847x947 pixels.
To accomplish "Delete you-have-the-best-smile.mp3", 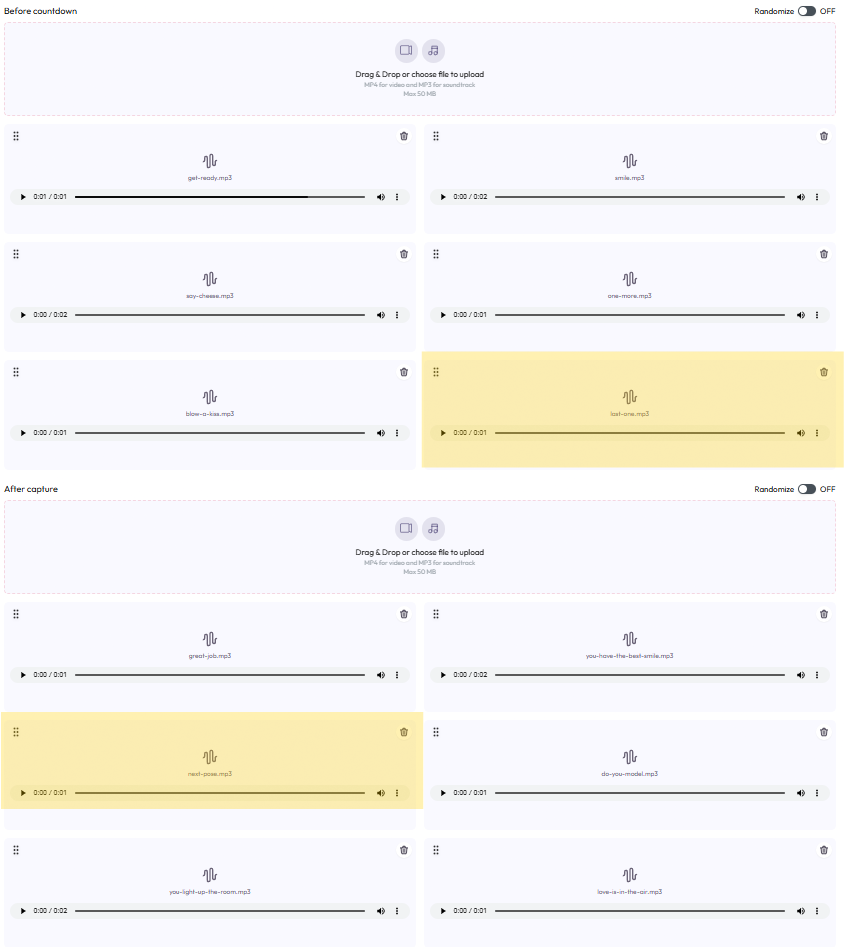I will [823, 614].
